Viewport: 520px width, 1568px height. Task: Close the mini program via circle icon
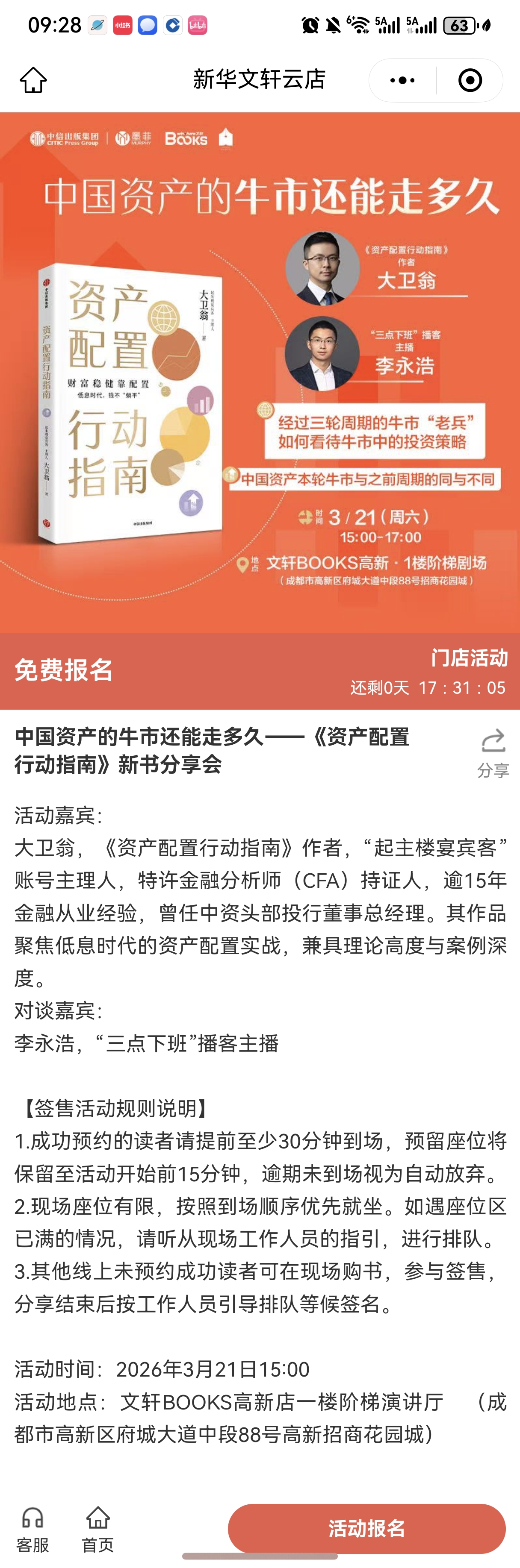tap(470, 80)
